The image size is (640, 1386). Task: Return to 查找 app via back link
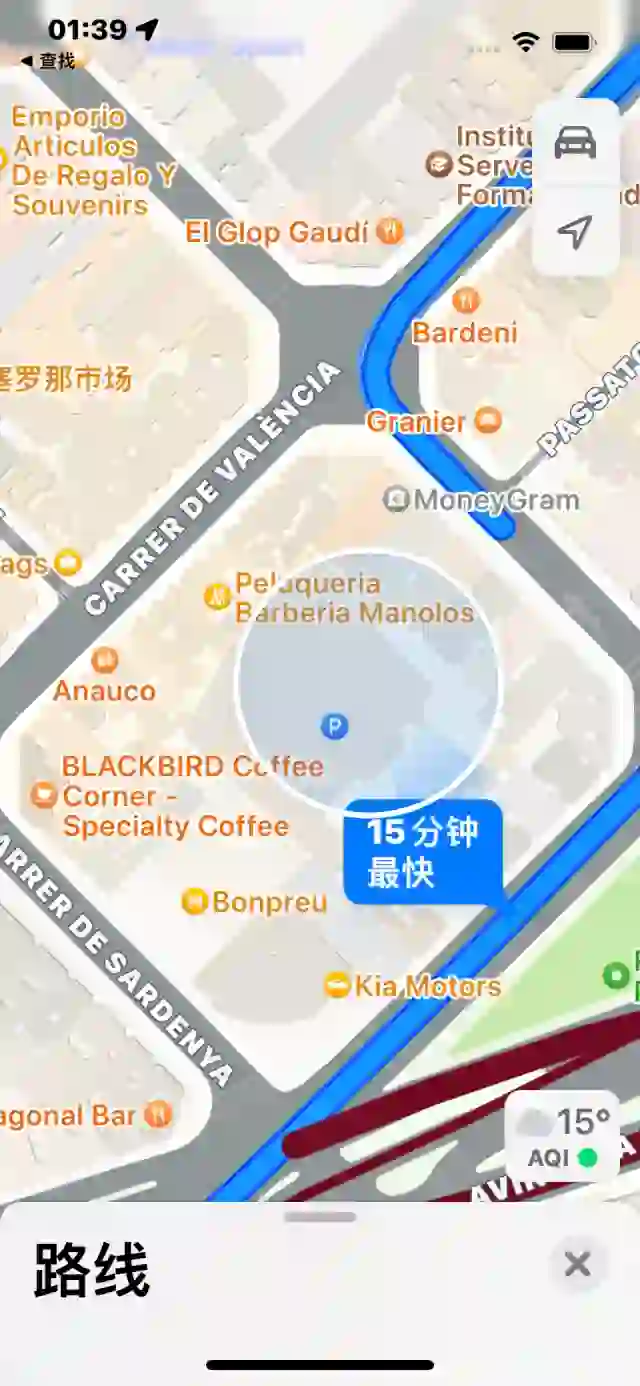coord(47,61)
